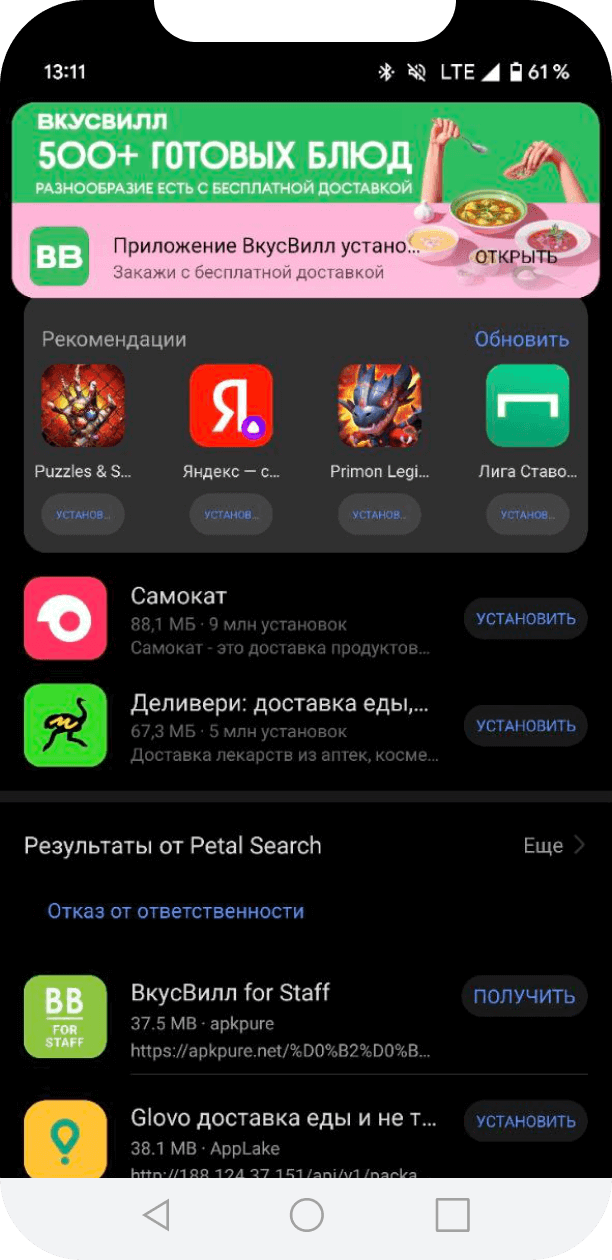612x1260 pixels.
Task: Get ВкусВилл for Staff
Action: point(524,996)
